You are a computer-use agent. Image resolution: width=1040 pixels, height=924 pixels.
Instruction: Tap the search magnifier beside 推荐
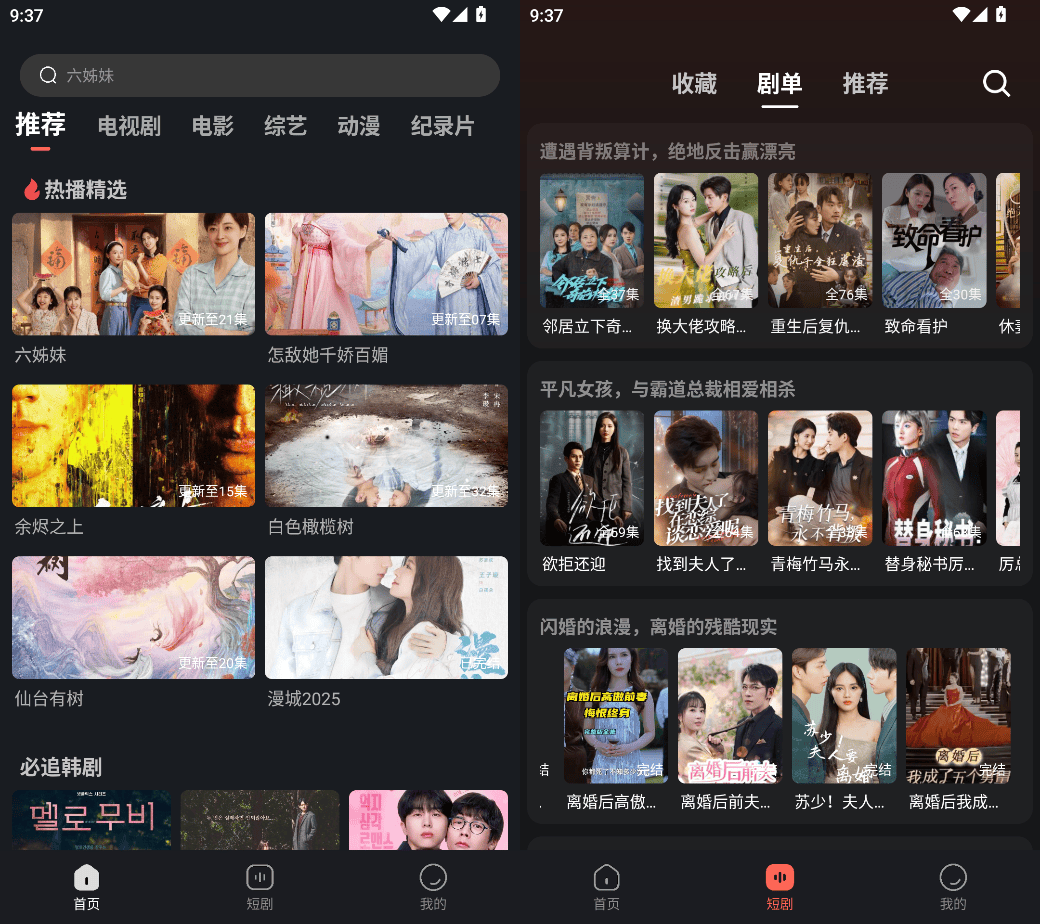tap(996, 83)
